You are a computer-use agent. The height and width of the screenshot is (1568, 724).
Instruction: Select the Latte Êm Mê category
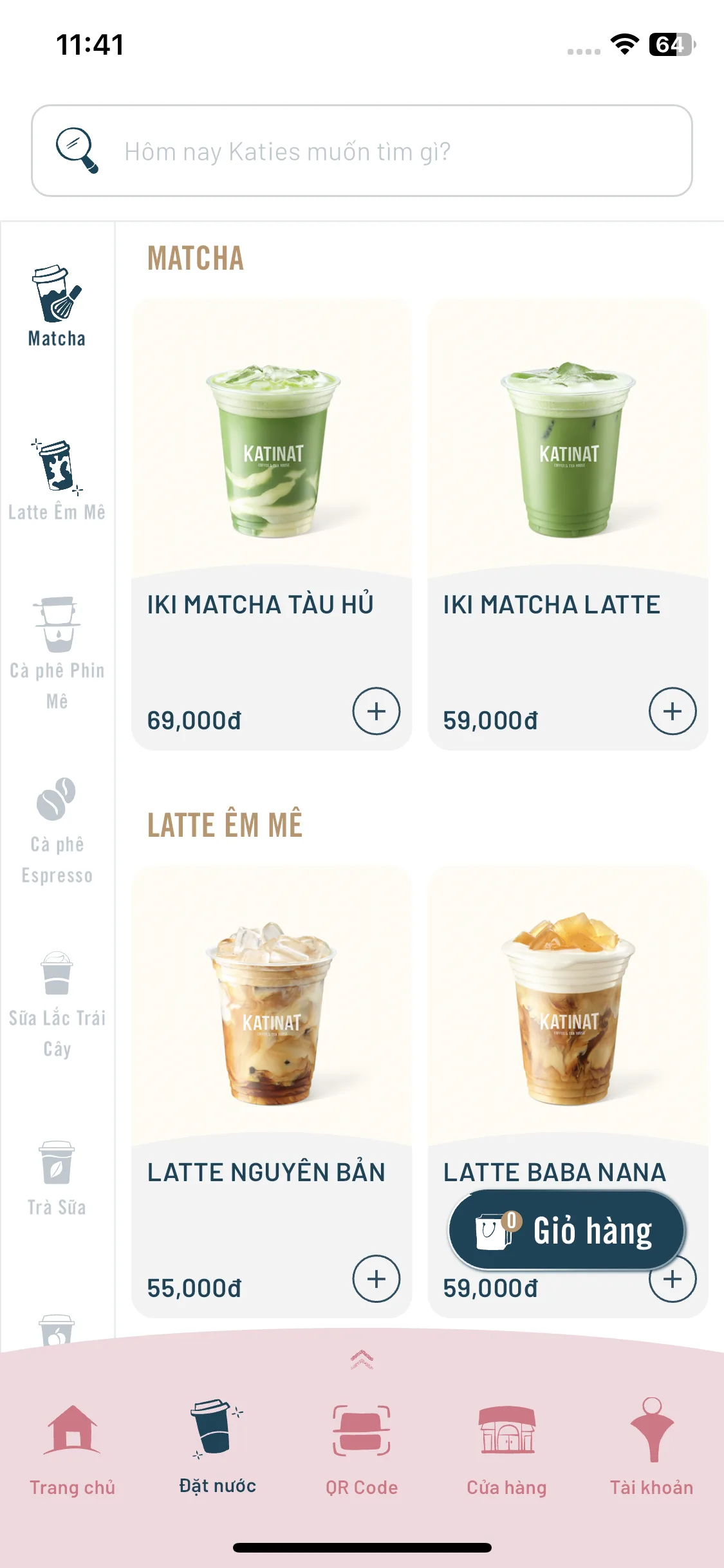pyautogui.click(x=57, y=480)
